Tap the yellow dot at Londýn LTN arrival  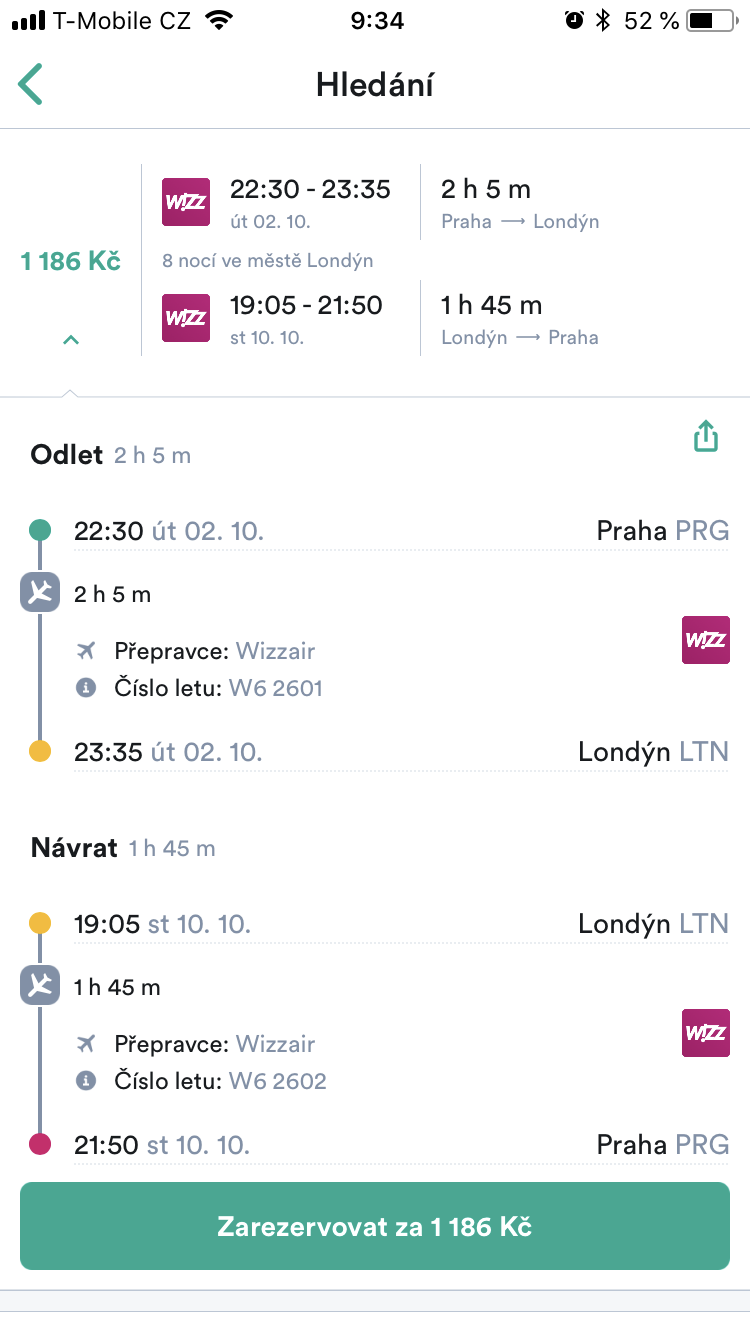pos(41,752)
